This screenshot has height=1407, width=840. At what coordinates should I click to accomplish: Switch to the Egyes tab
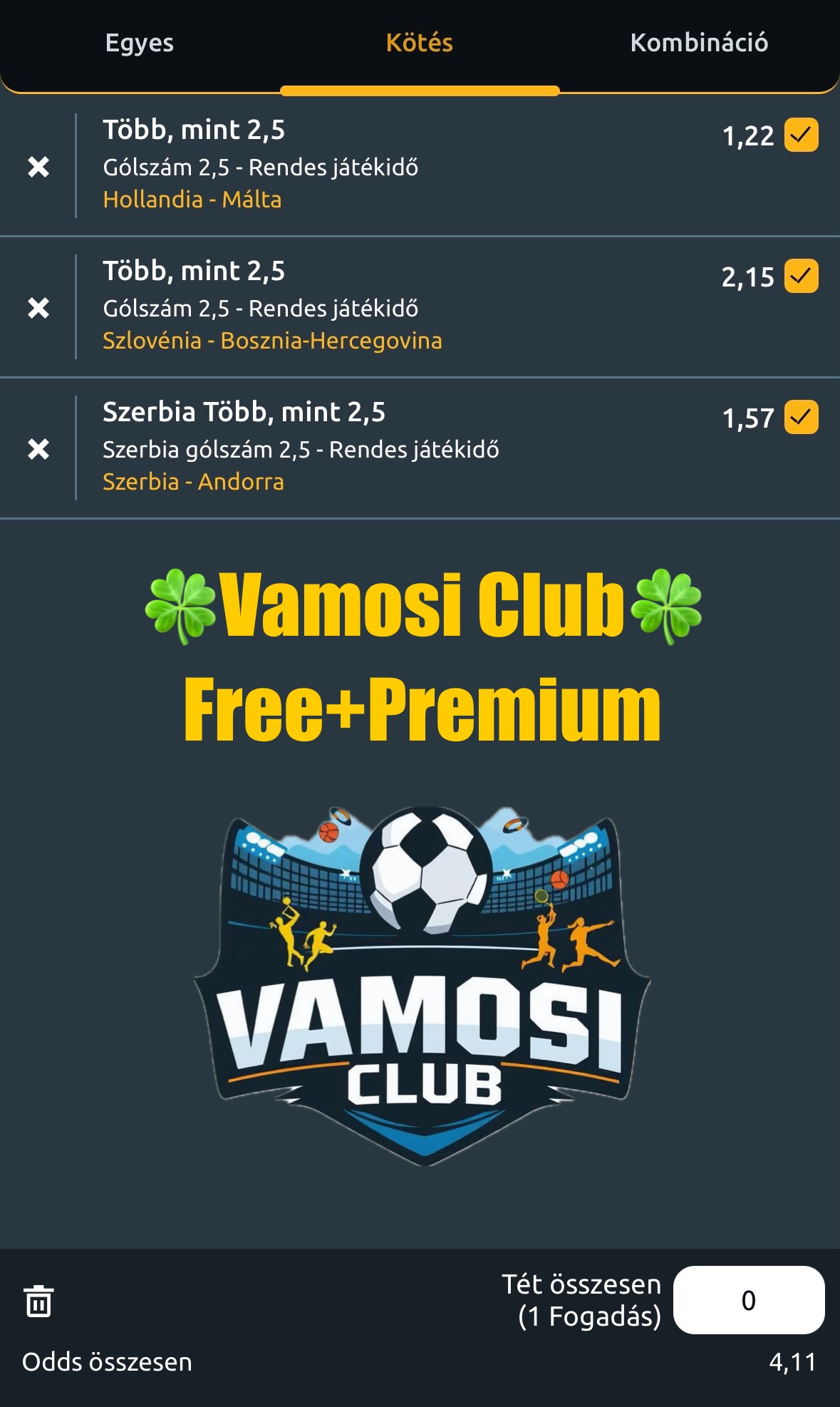coord(140,43)
